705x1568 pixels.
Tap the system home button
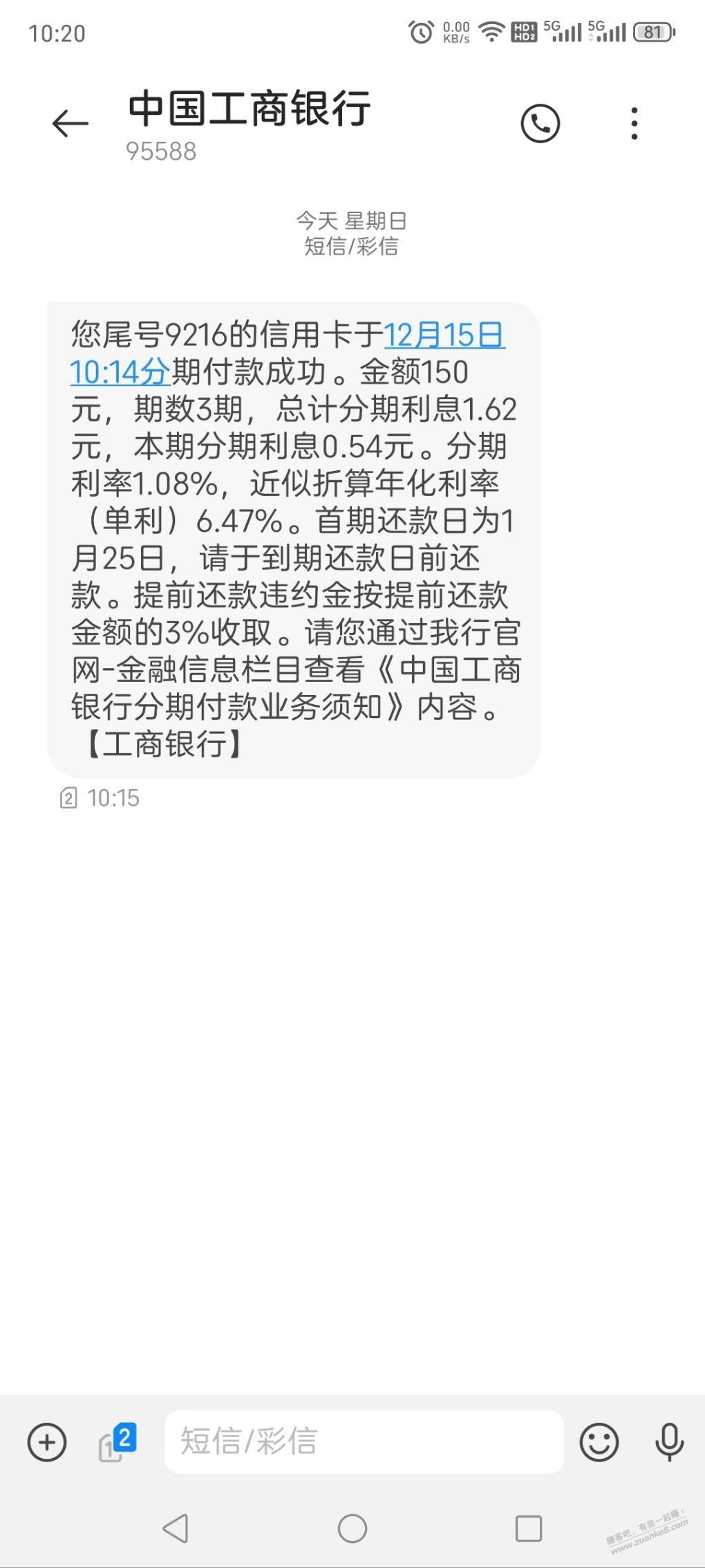[352, 1528]
